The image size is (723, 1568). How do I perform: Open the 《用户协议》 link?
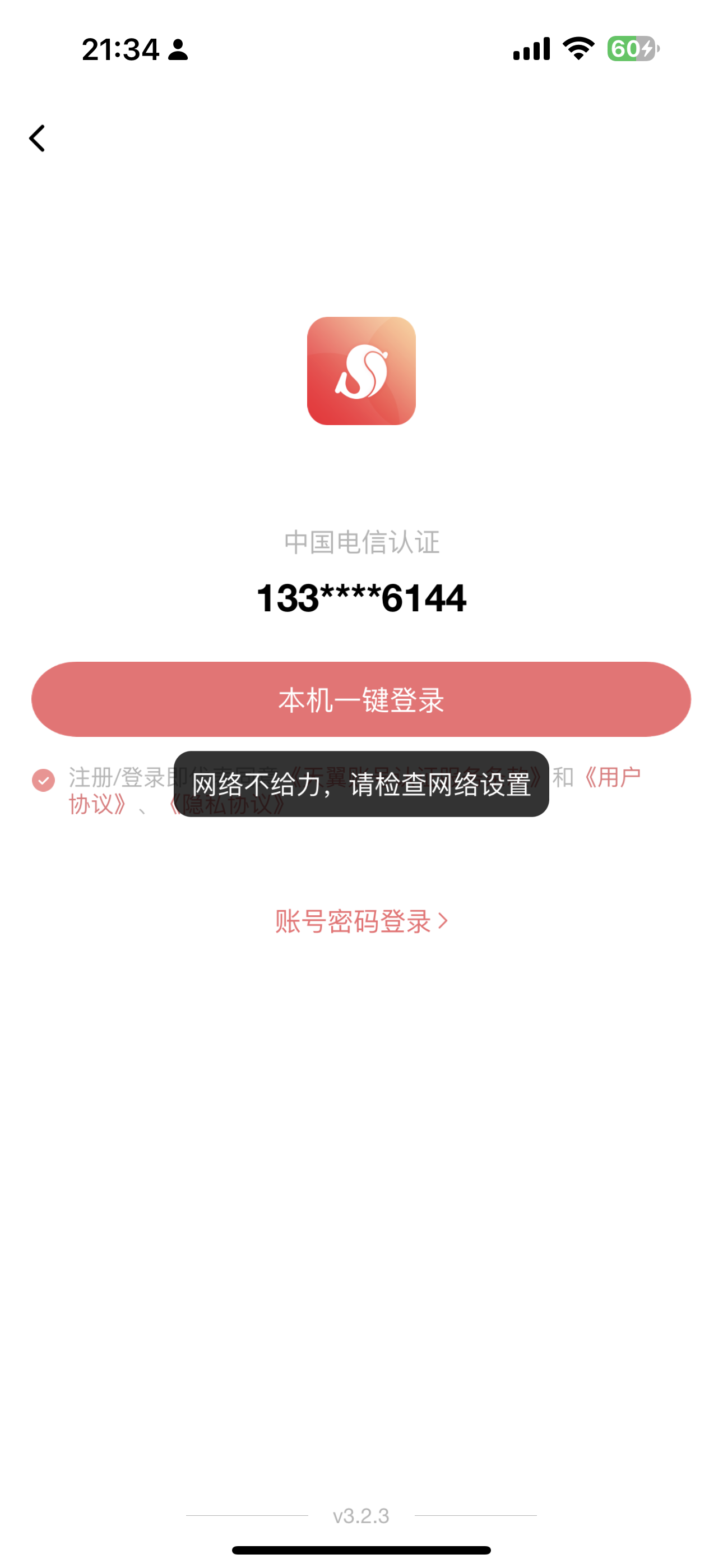pos(610,777)
